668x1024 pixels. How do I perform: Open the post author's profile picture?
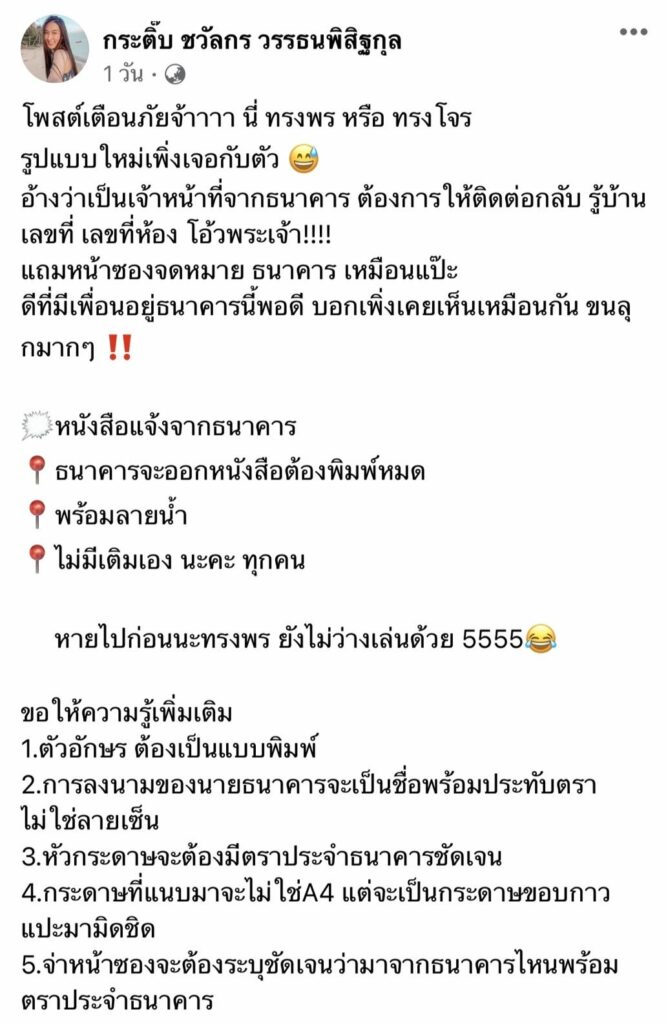[x=54, y=49]
